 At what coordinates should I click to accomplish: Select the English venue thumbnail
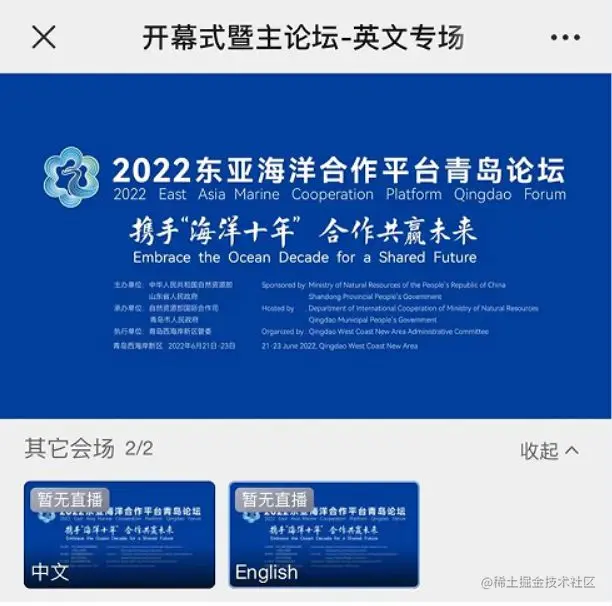323,533
